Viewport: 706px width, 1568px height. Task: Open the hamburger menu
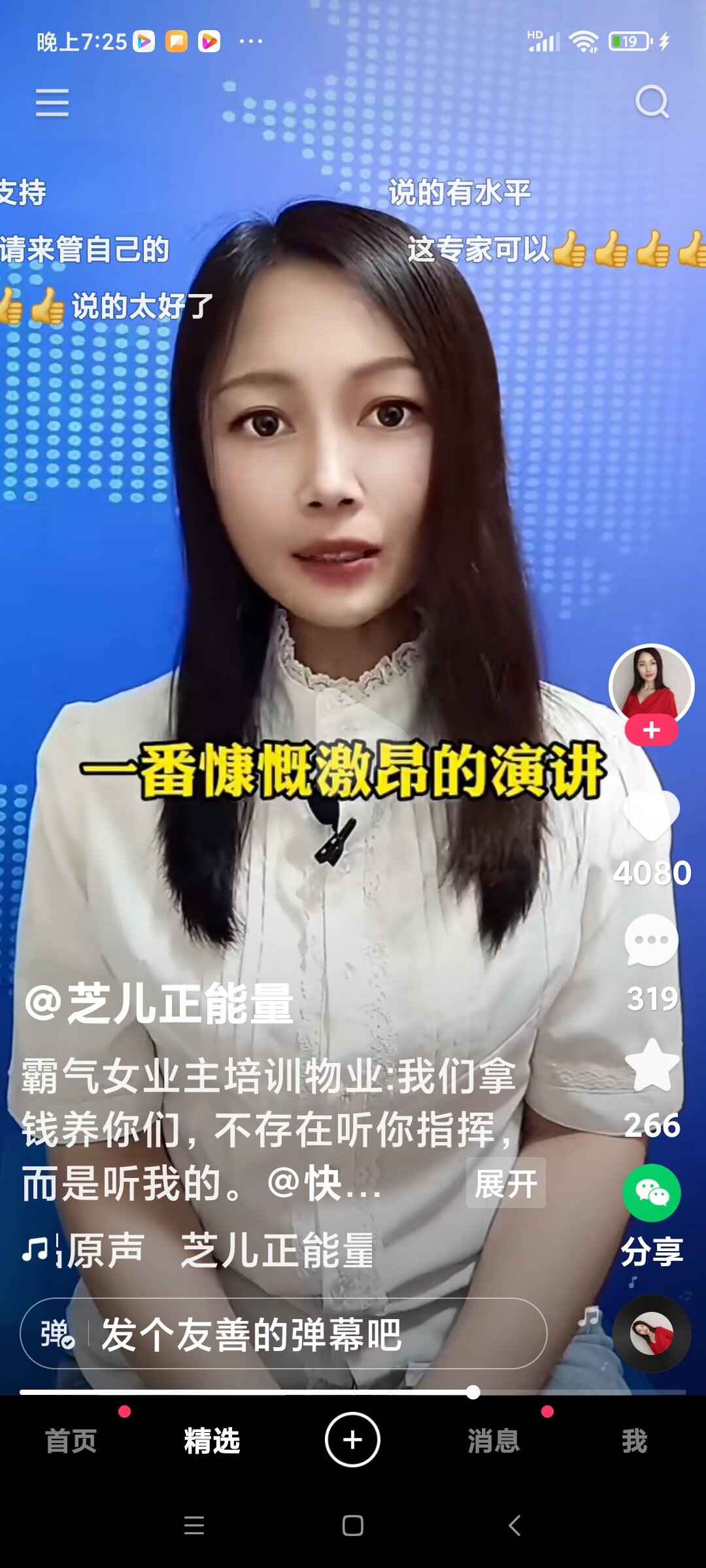tap(52, 103)
